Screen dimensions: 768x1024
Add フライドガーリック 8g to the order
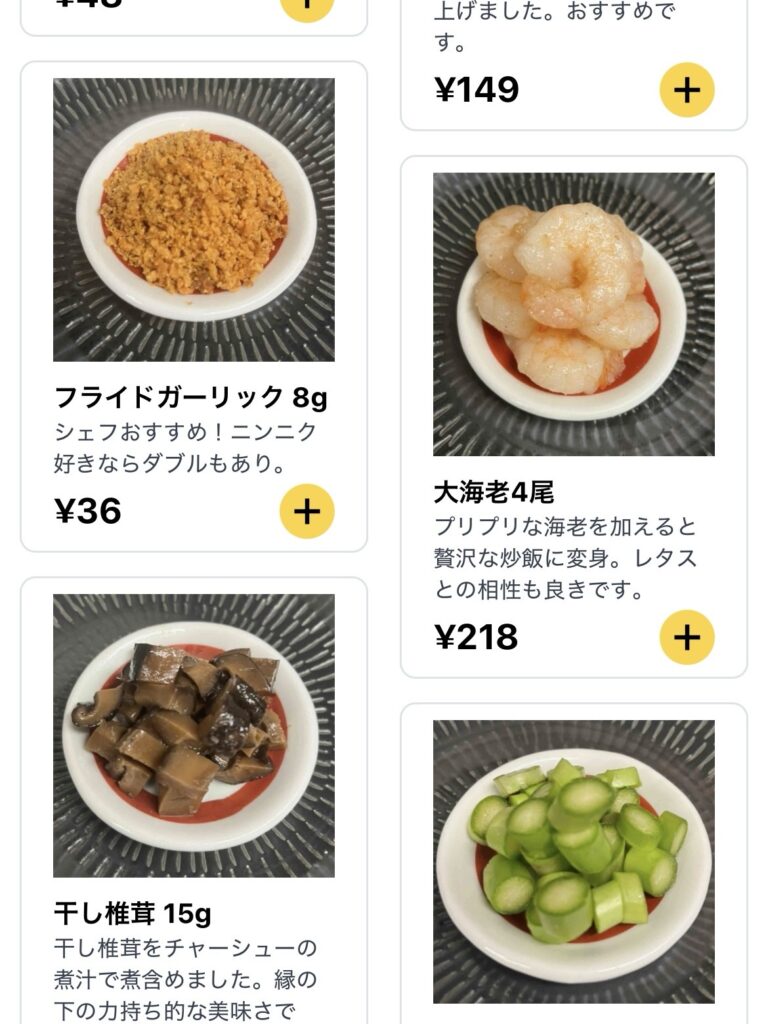click(307, 511)
